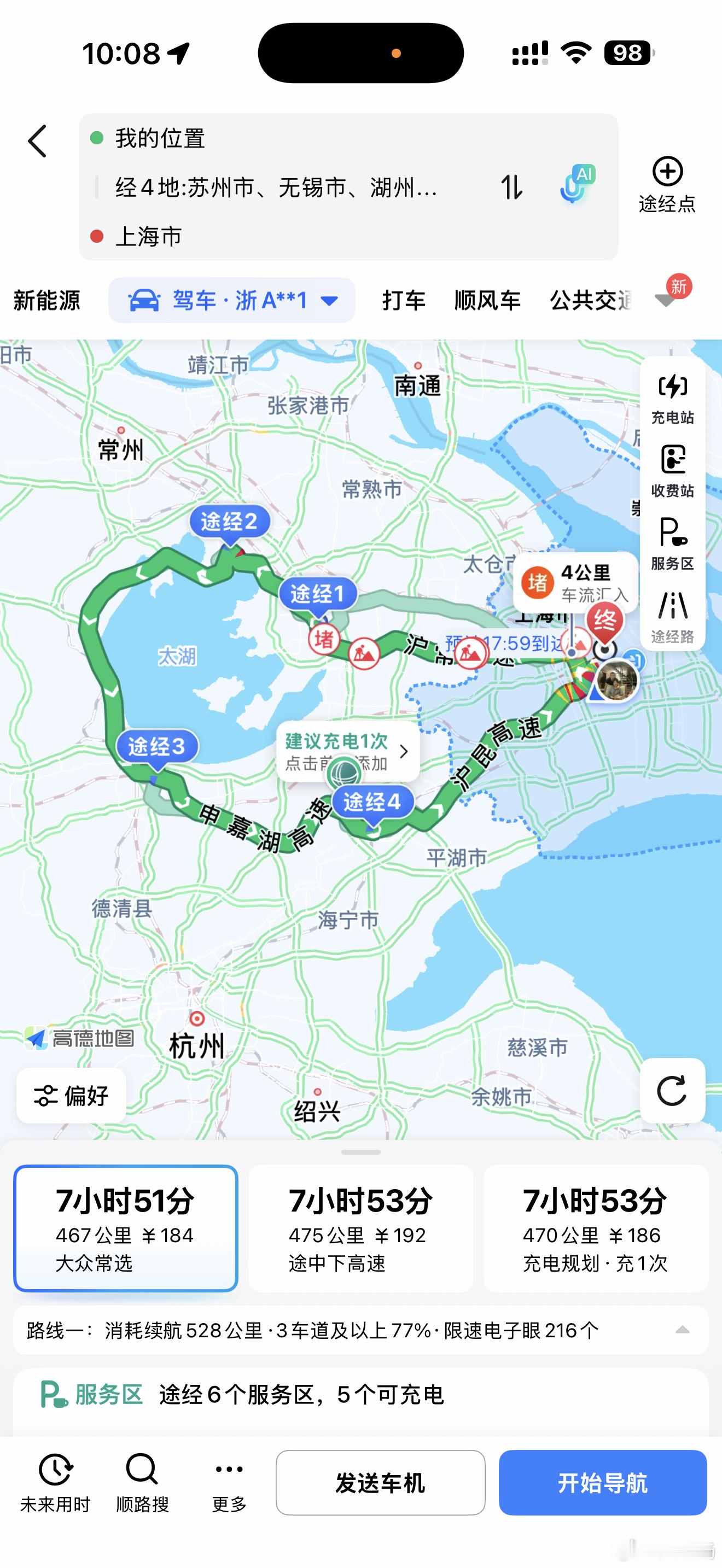Viewport: 722px width, 1568px height.
Task: Open the 驾车 vehicle dropdown
Action: pos(232,300)
